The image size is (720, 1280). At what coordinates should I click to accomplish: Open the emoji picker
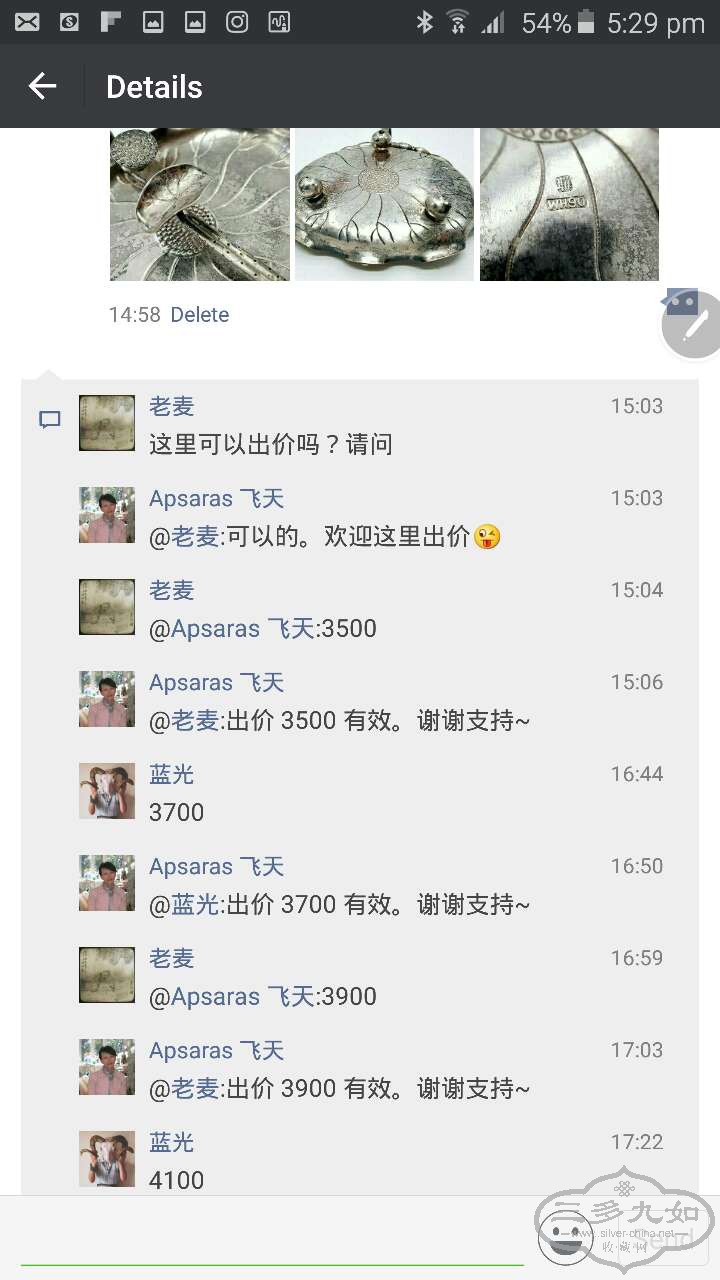pos(564,1236)
